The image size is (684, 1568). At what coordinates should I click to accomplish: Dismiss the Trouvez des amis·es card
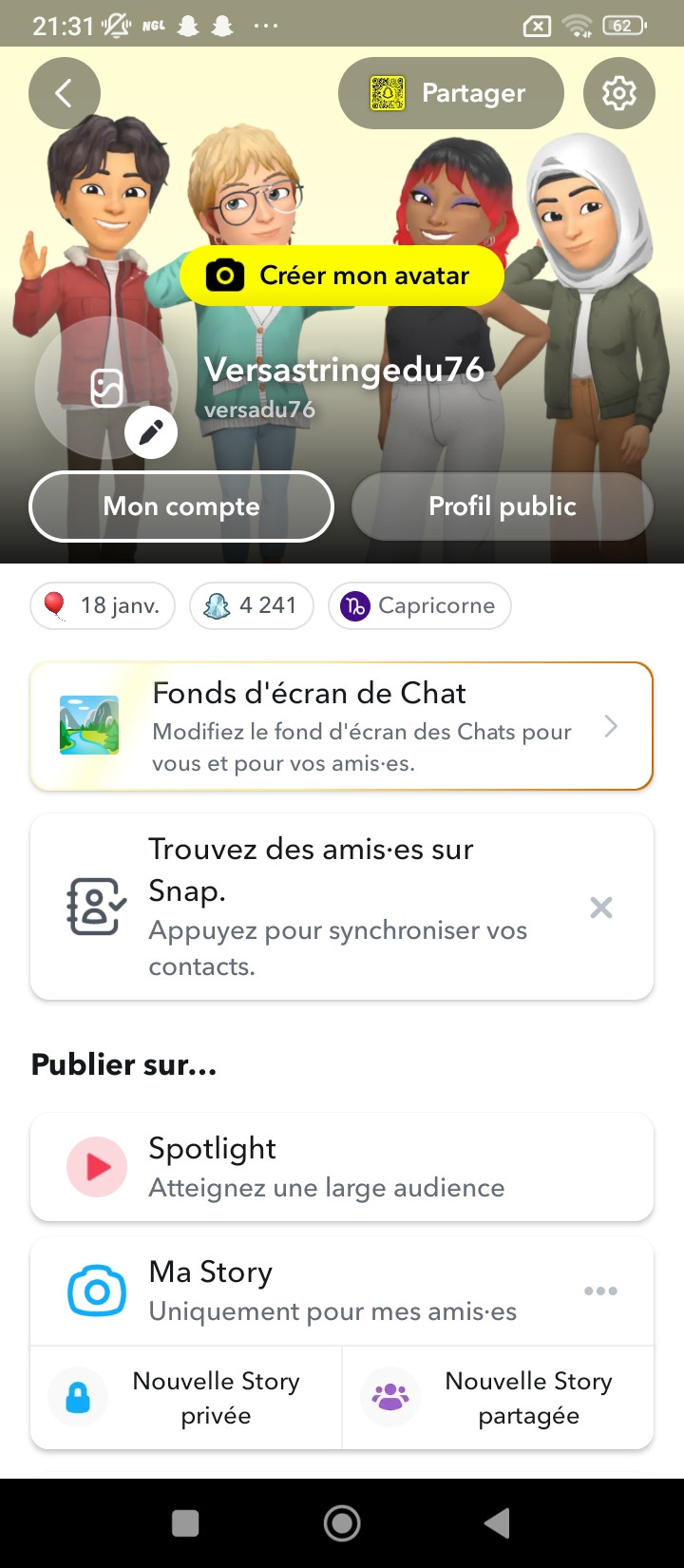coord(600,907)
